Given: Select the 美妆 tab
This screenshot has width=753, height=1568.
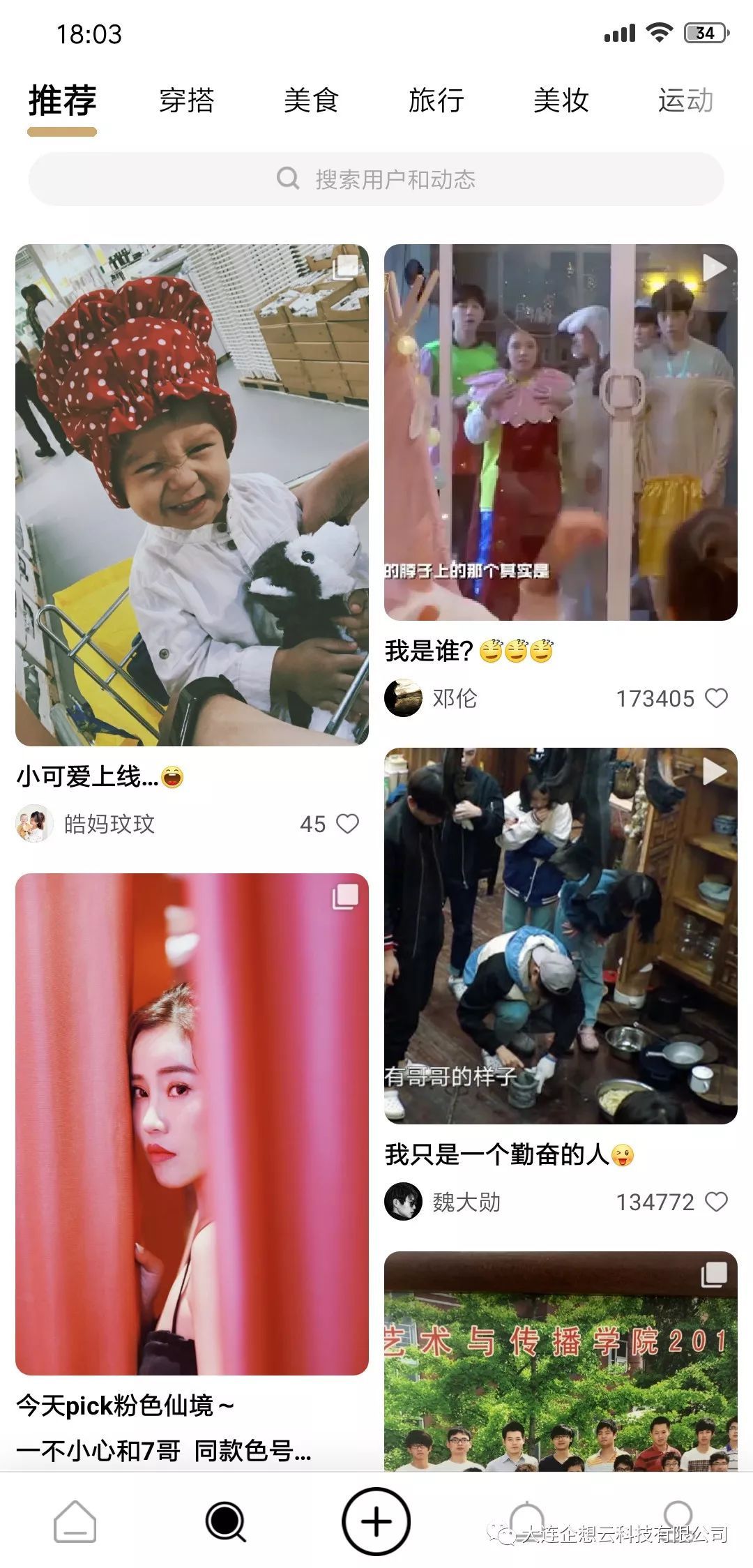Looking at the screenshot, I should tap(561, 100).
